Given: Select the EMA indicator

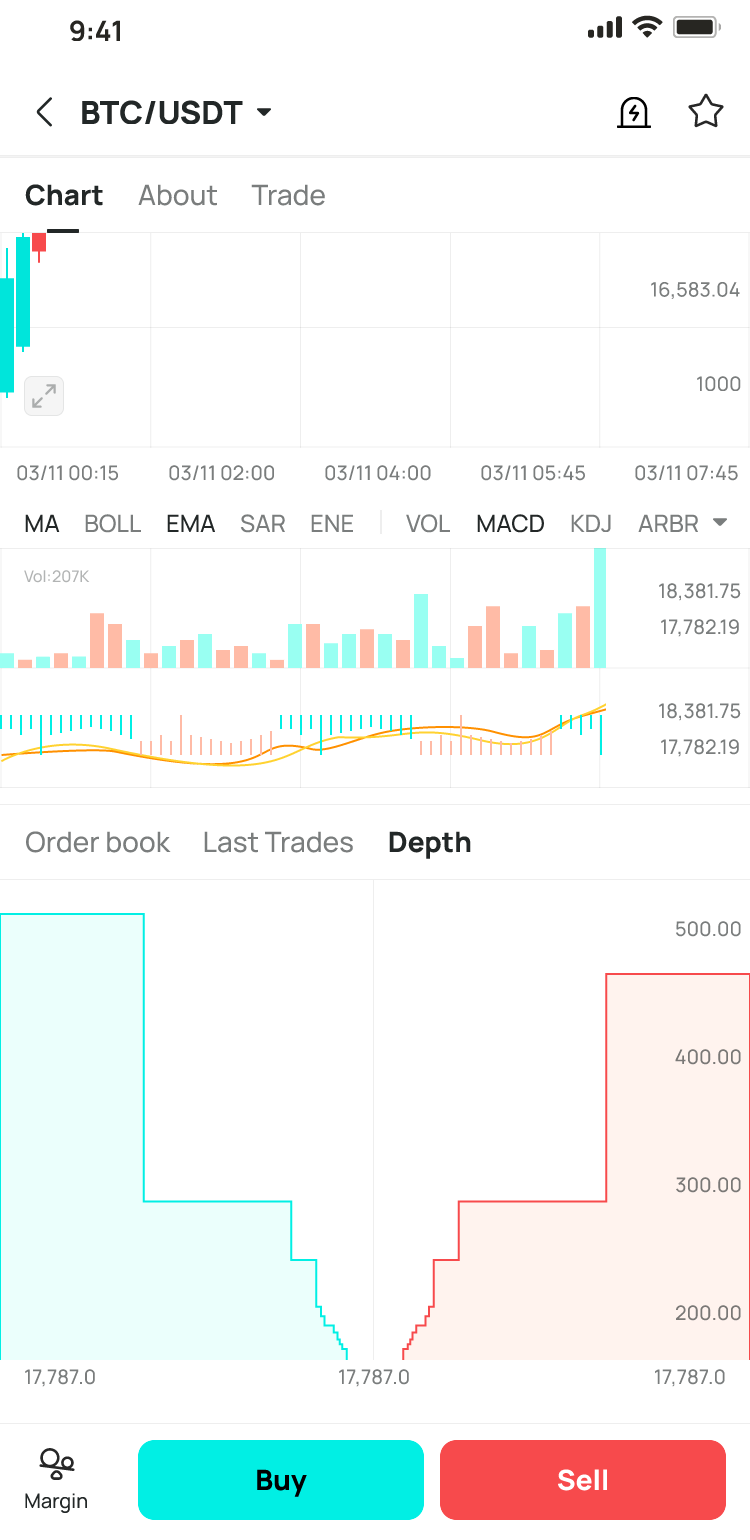Looking at the screenshot, I should point(190,523).
